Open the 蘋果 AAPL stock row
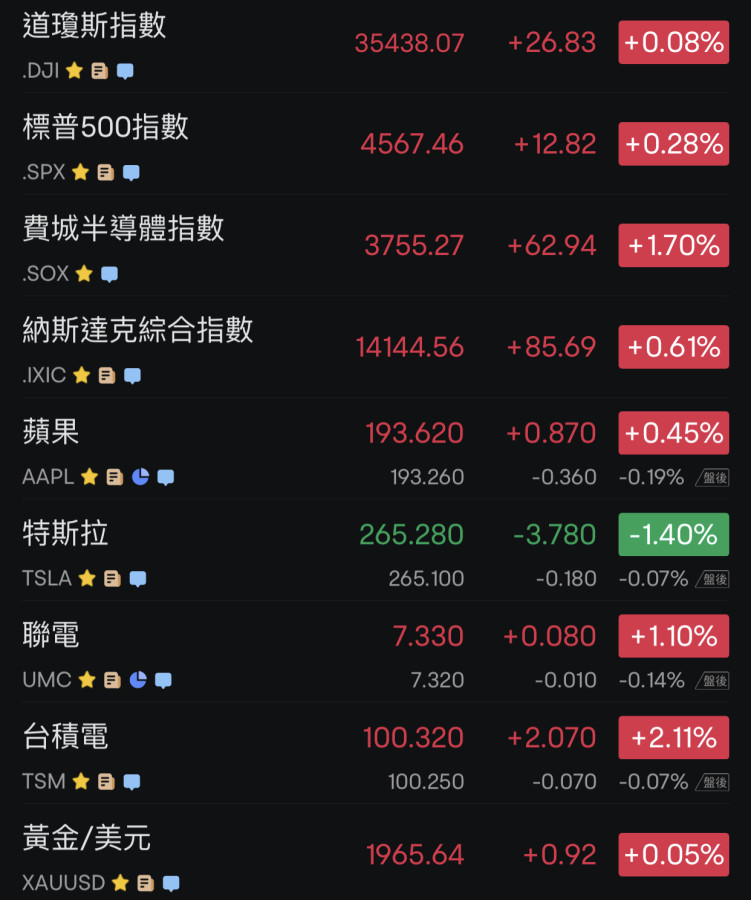 click(51, 432)
